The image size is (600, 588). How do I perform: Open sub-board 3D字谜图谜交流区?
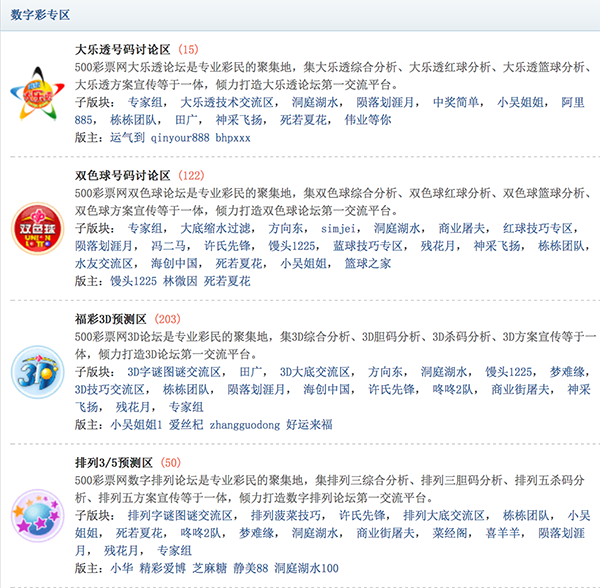click(175, 372)
